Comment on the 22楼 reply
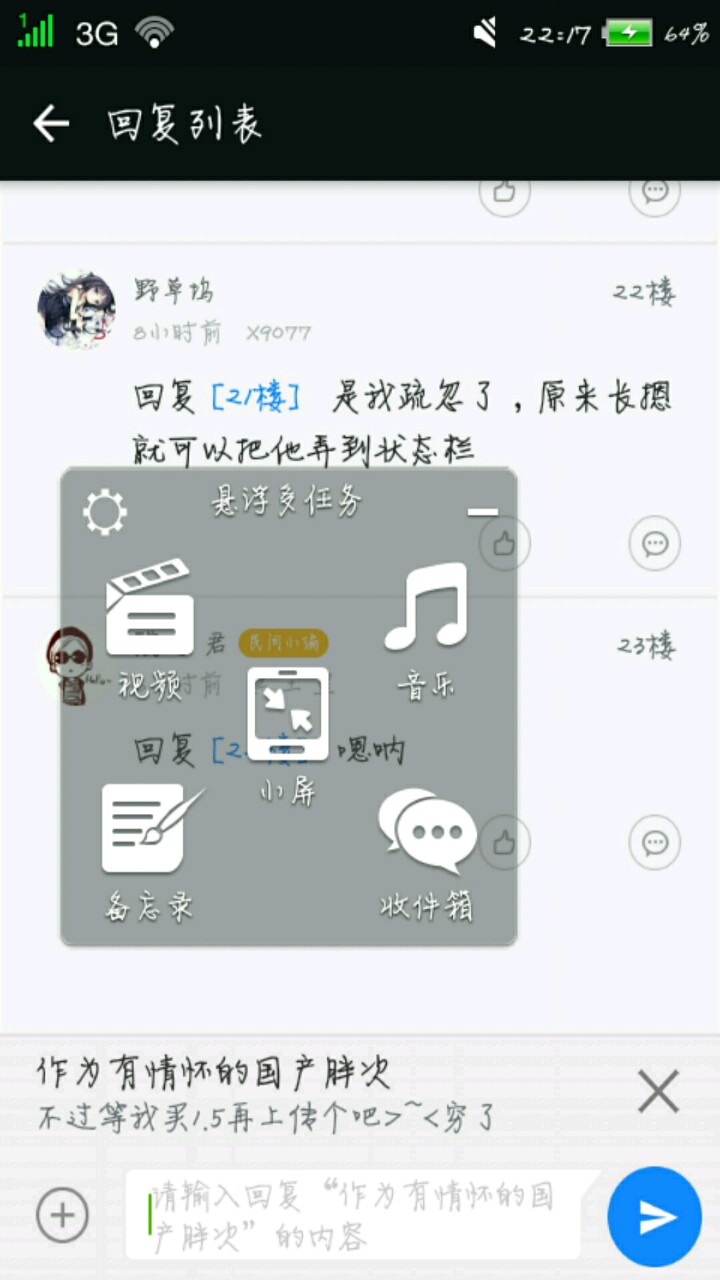Image resolution: width=720 pixels, height=1280 pixels. click(654, 543)
